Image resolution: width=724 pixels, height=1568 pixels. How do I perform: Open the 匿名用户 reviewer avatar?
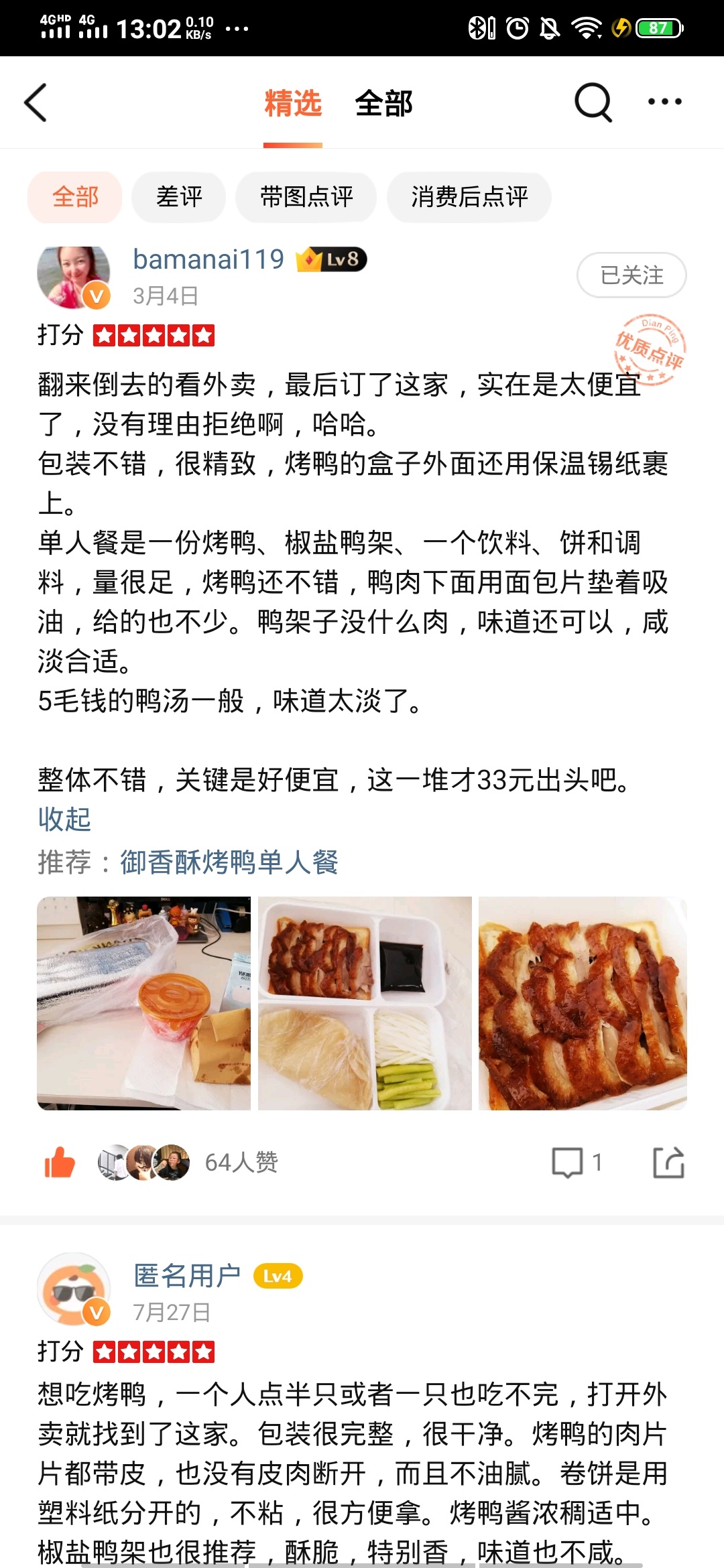74,1291
